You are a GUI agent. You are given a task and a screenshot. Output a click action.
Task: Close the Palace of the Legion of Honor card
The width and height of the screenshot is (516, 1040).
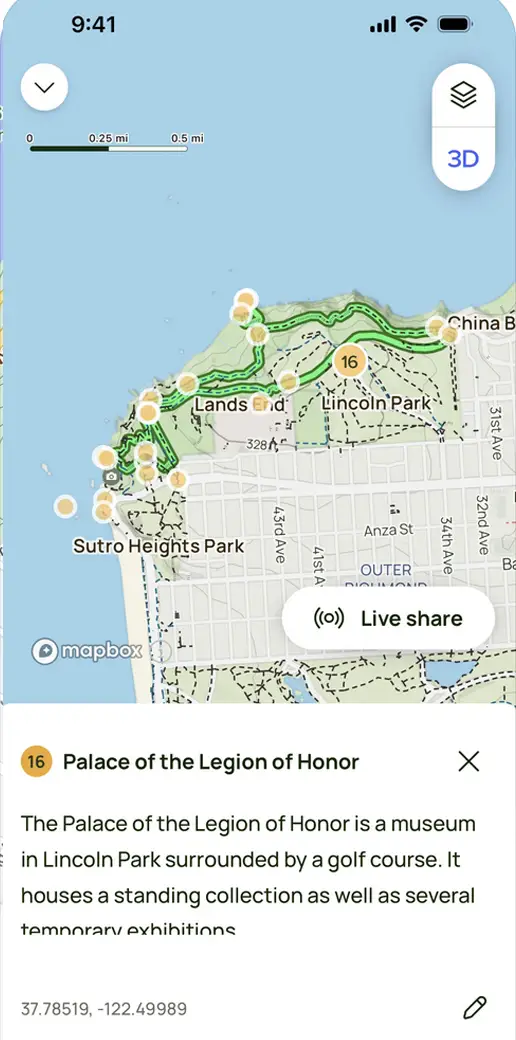(x=468, y=762)
